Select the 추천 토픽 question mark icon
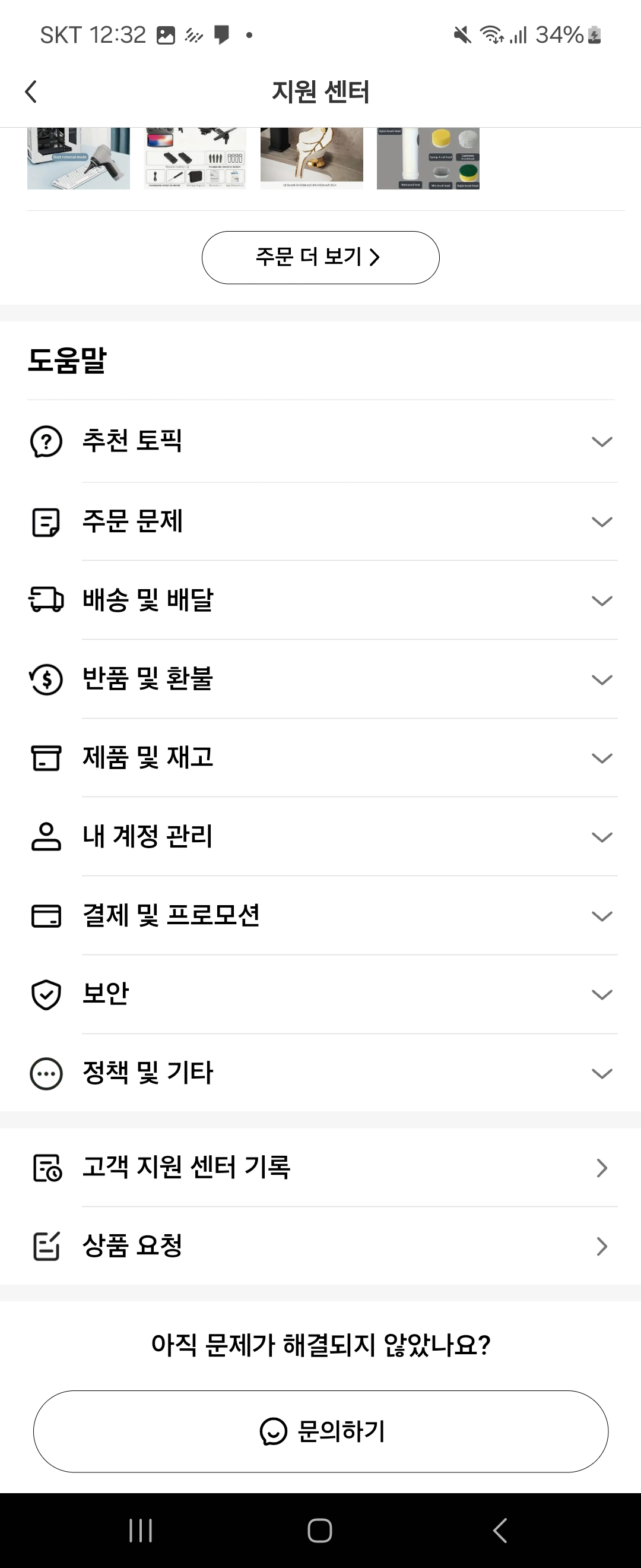 (x=45, y=442)
